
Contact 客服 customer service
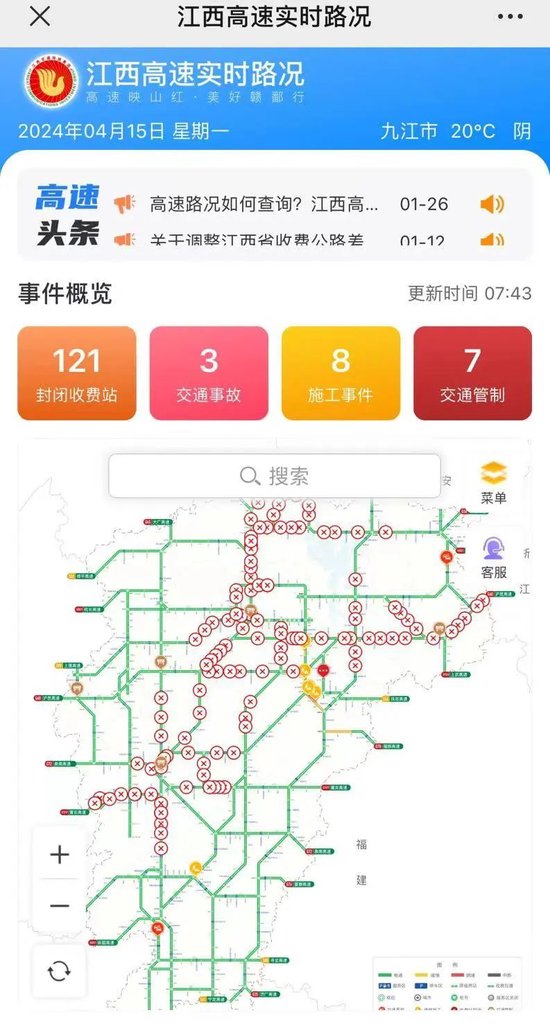494,558
